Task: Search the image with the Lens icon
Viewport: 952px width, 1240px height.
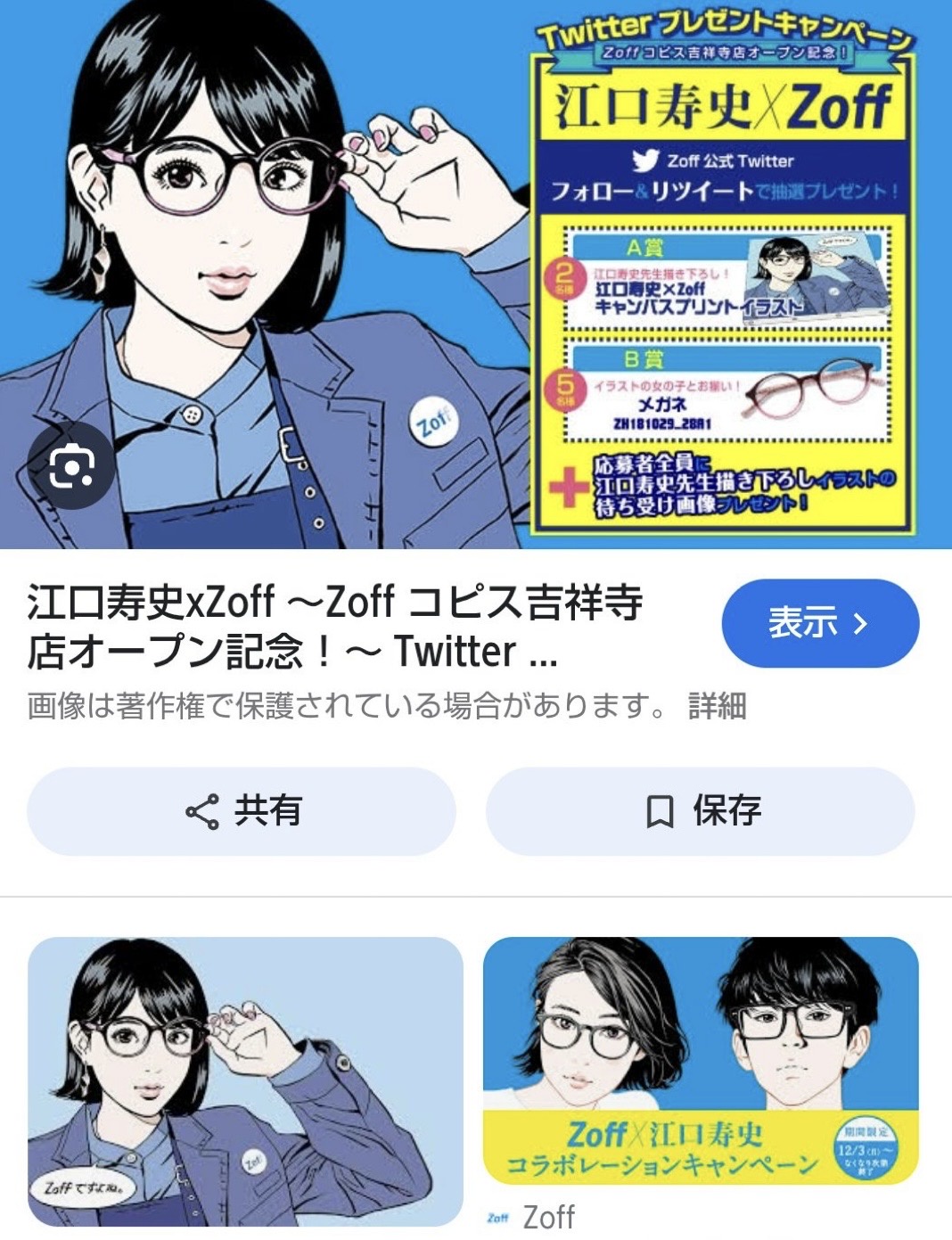Action: pyautogui.click(x=71, y=466)
